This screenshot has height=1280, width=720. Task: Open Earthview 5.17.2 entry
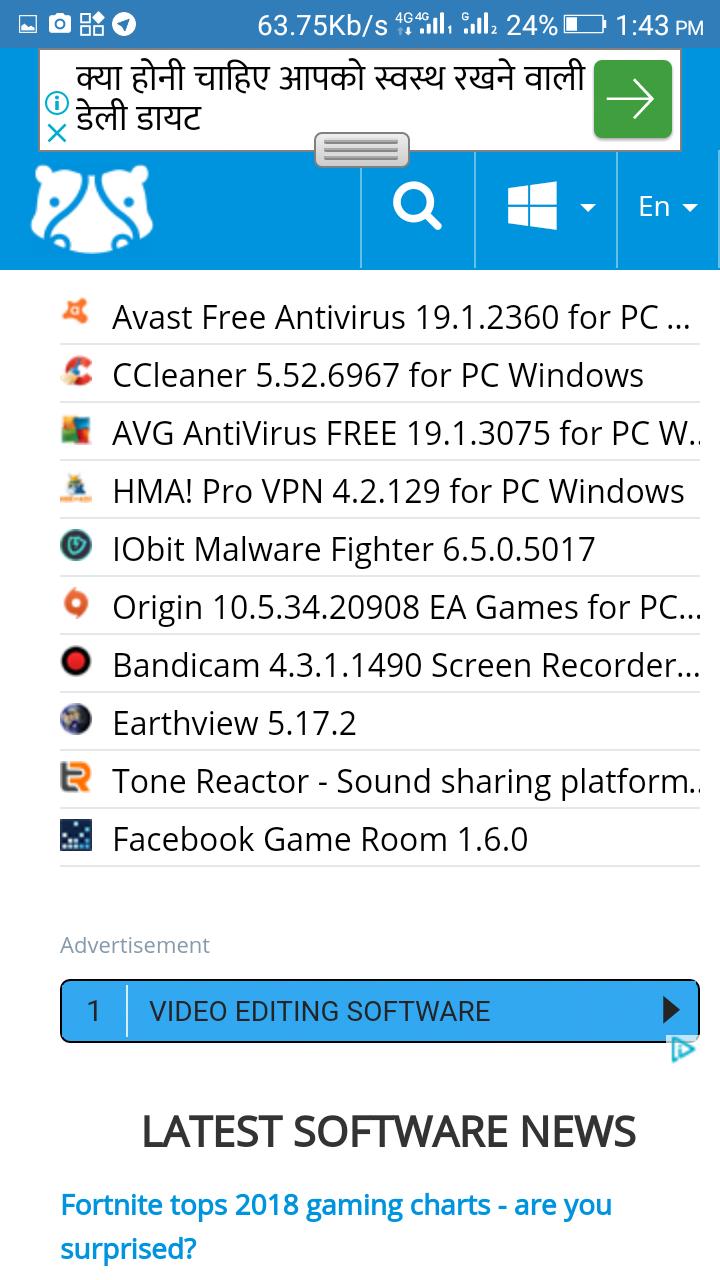[x=234, y=723]
